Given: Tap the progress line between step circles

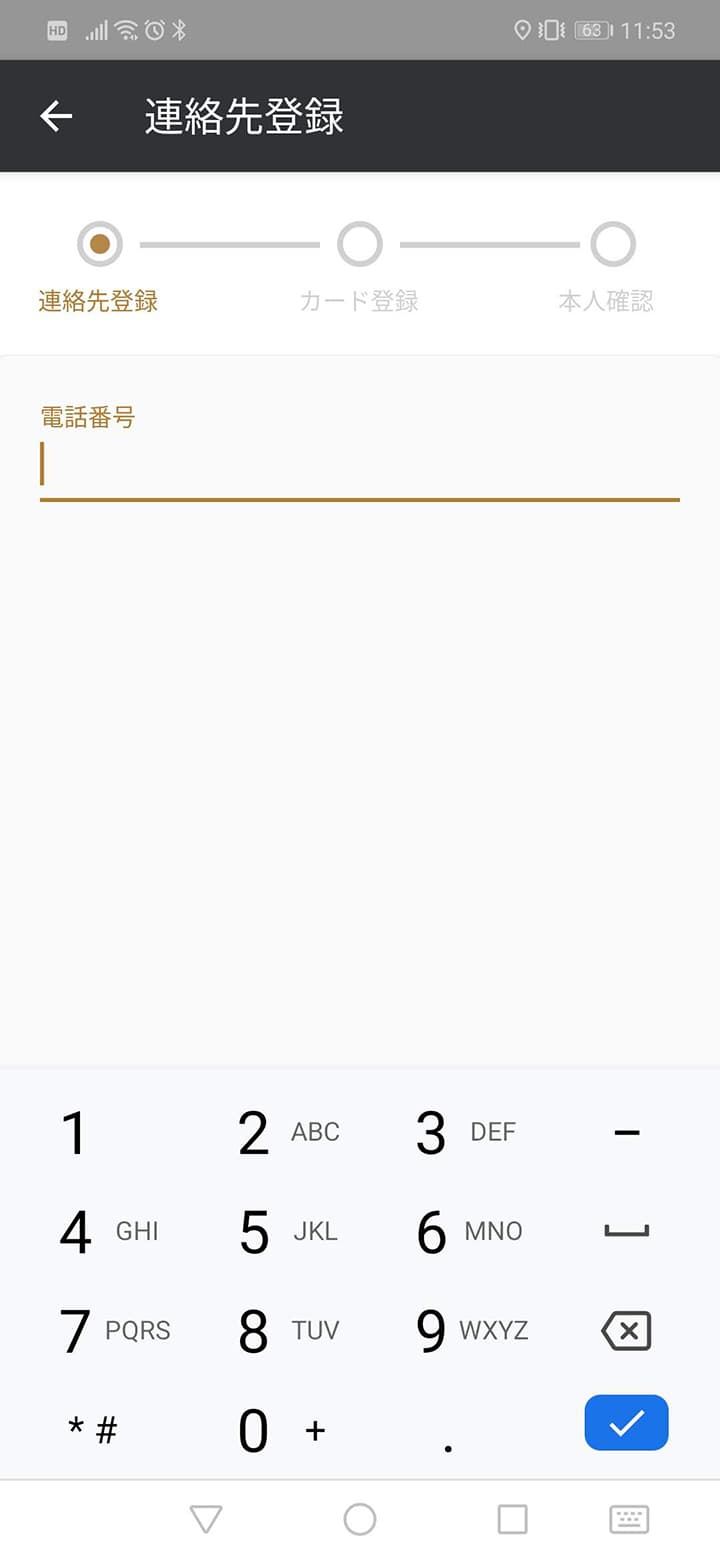Looking at the screenshot, I should (230, 244).
